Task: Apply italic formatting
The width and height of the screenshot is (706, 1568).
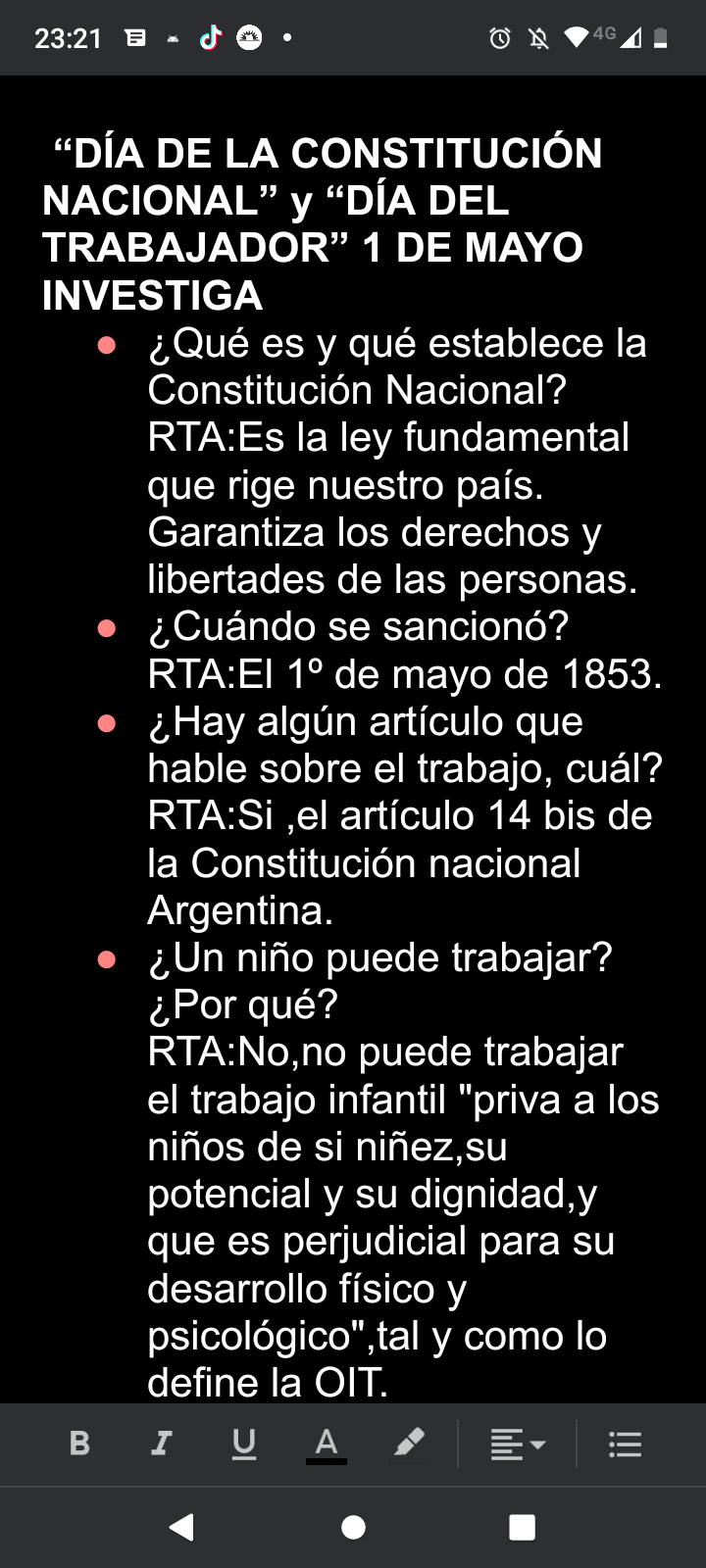Action: pyautogui.click(x=162, y=1444)
